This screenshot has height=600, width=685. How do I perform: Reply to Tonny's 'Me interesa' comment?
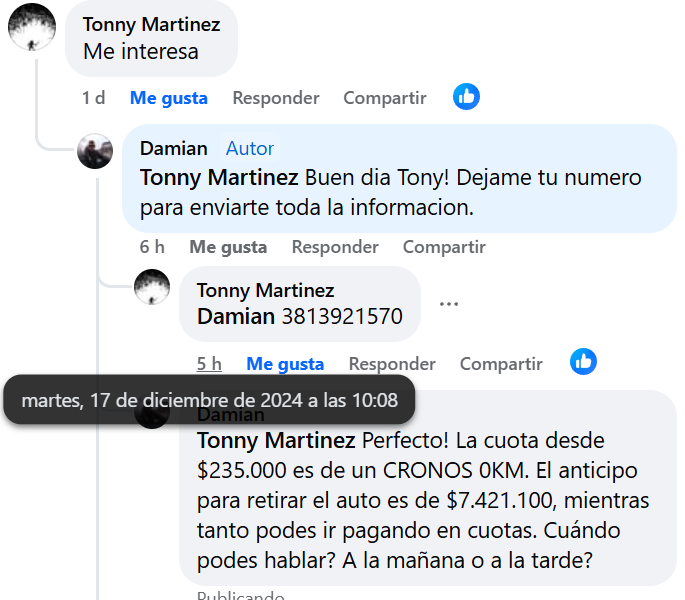[275, 98]
